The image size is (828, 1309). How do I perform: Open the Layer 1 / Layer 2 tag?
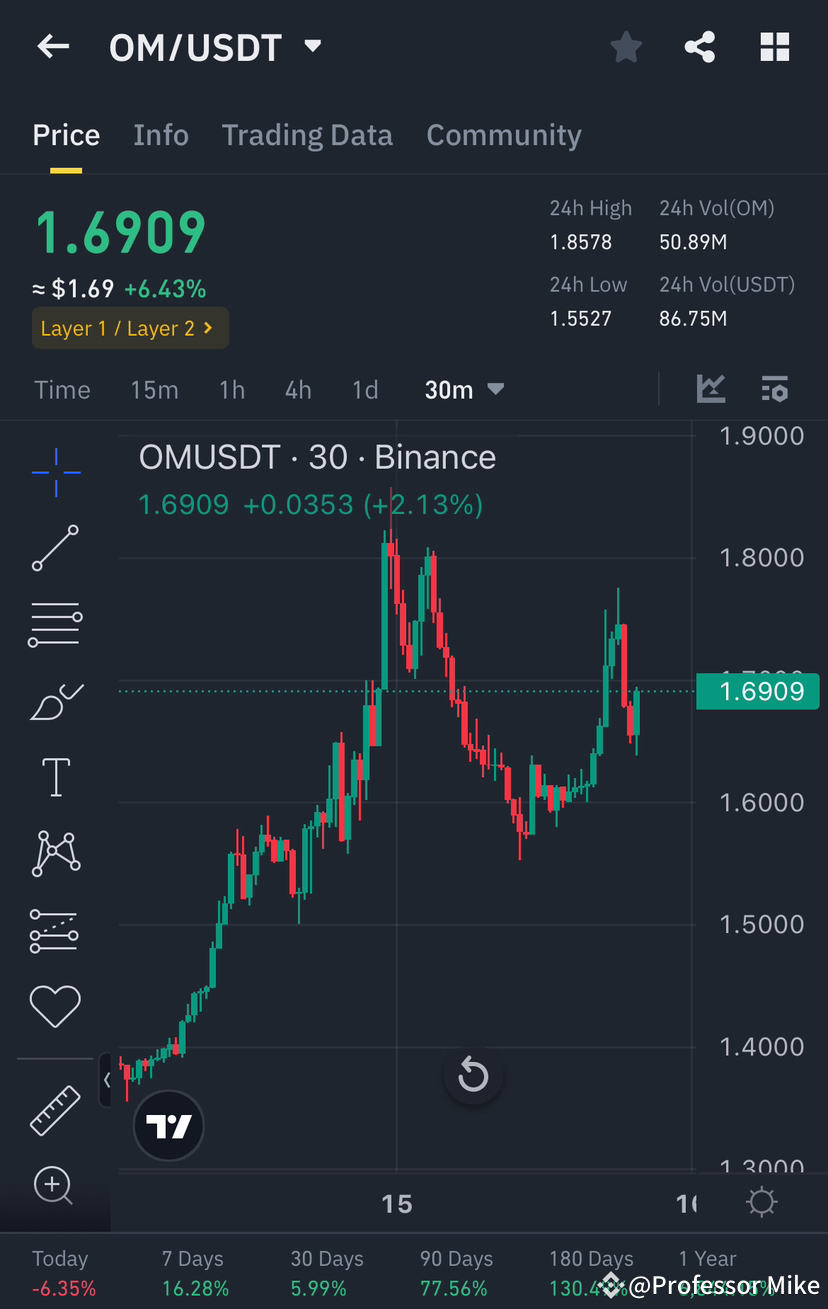click(130, 328)
